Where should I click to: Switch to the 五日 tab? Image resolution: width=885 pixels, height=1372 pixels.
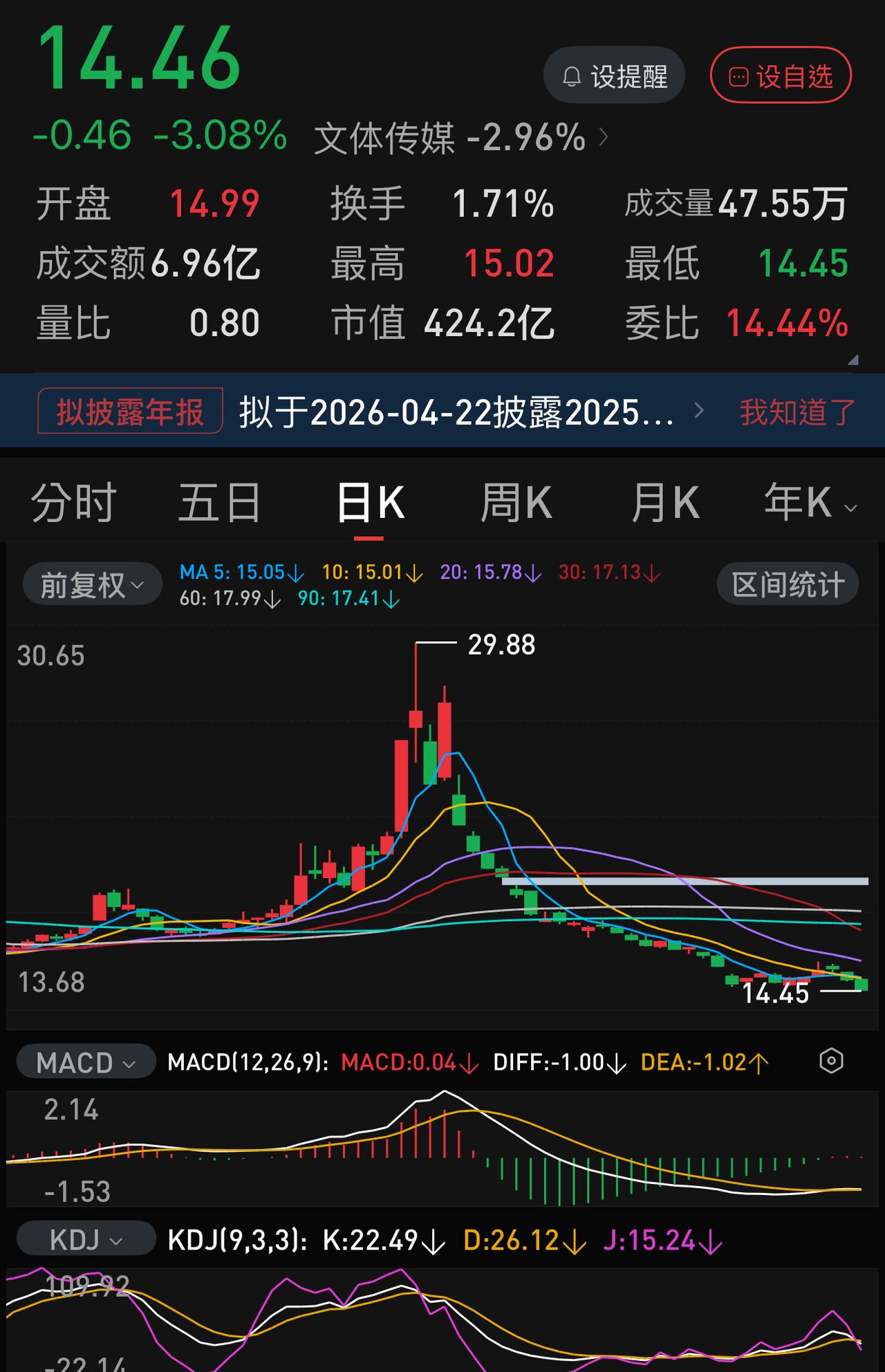point(219,501)
